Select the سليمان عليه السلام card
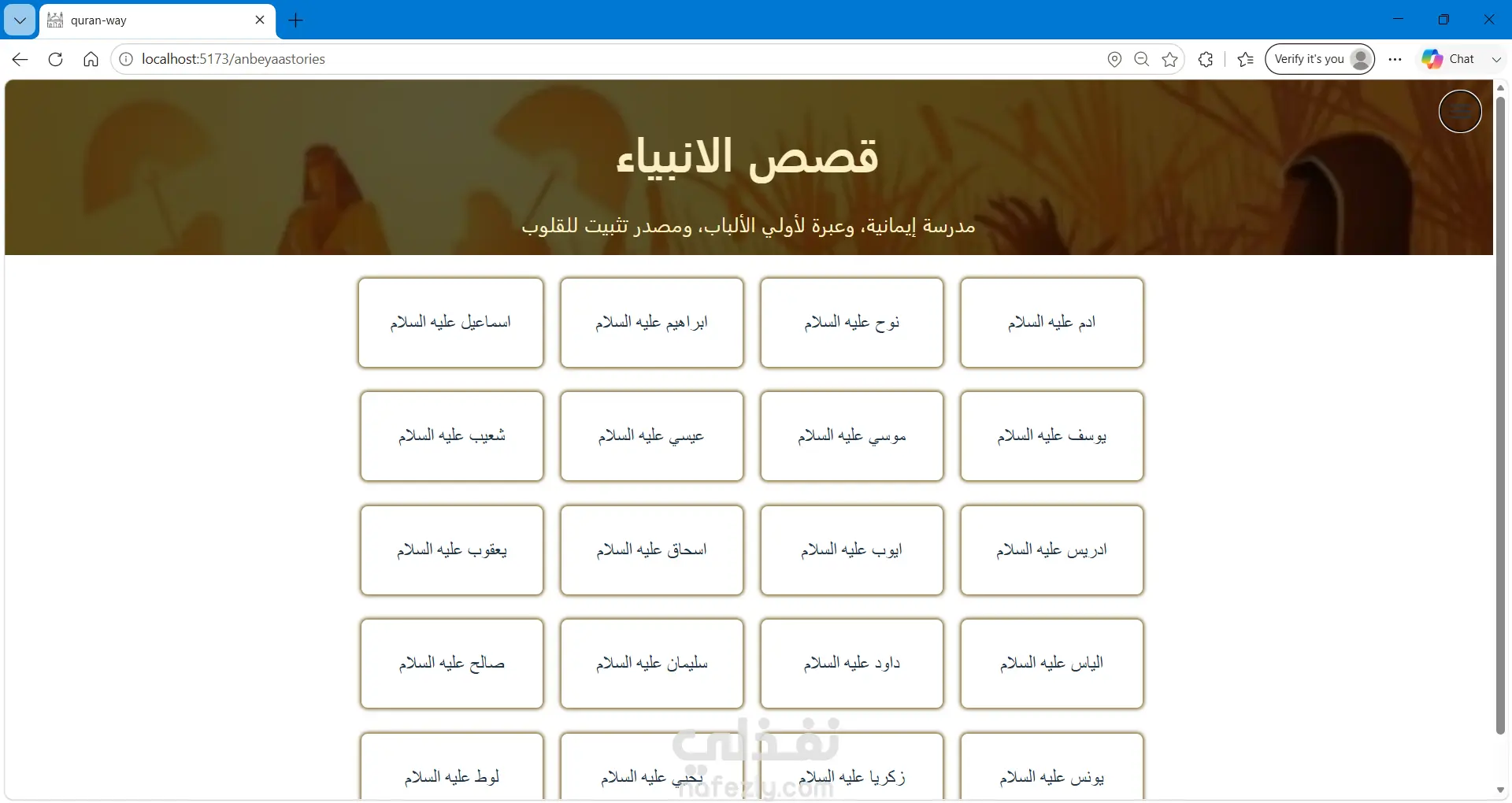 pos(651,664)
